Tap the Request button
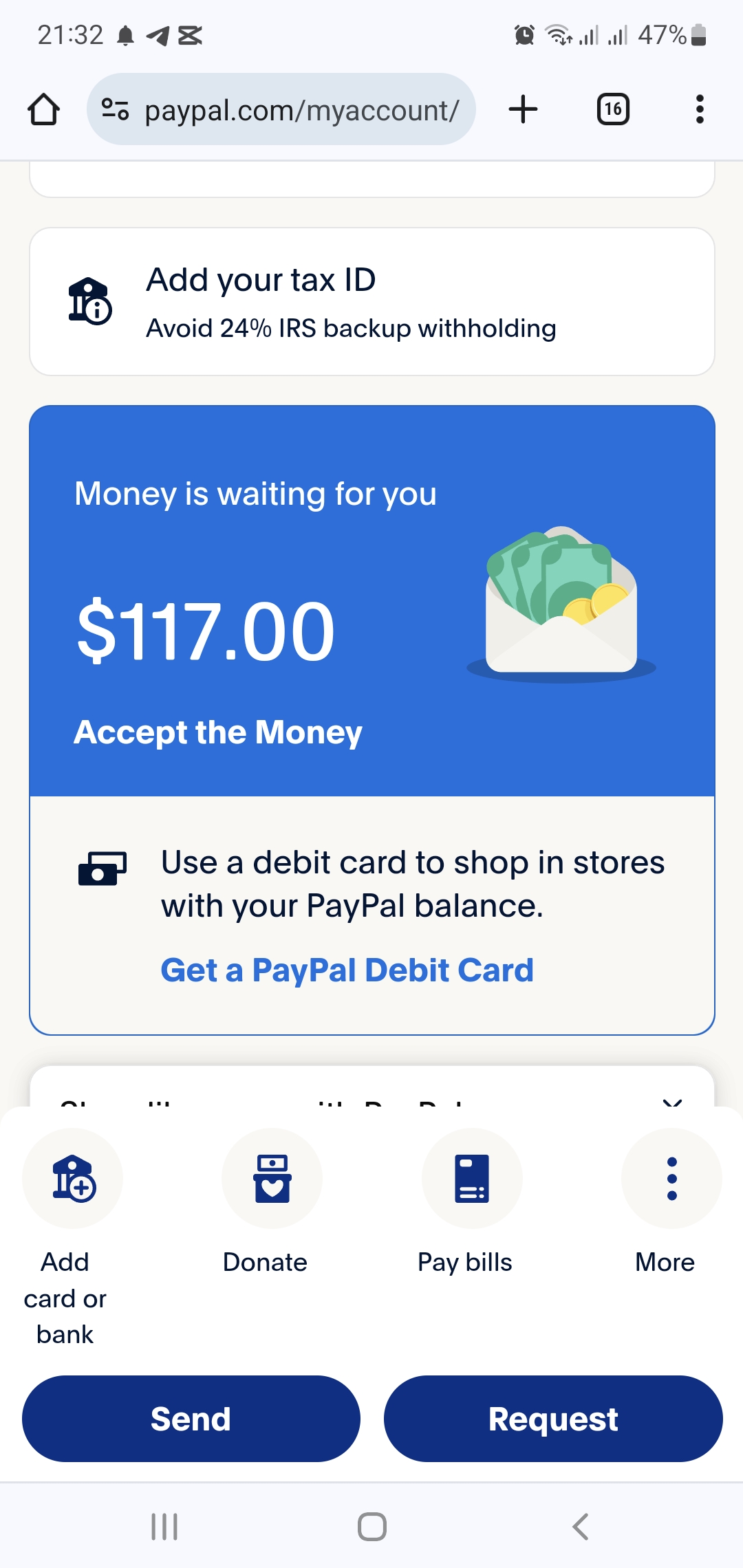This screenshot has width=743, height=1568. coord(553,1419)
